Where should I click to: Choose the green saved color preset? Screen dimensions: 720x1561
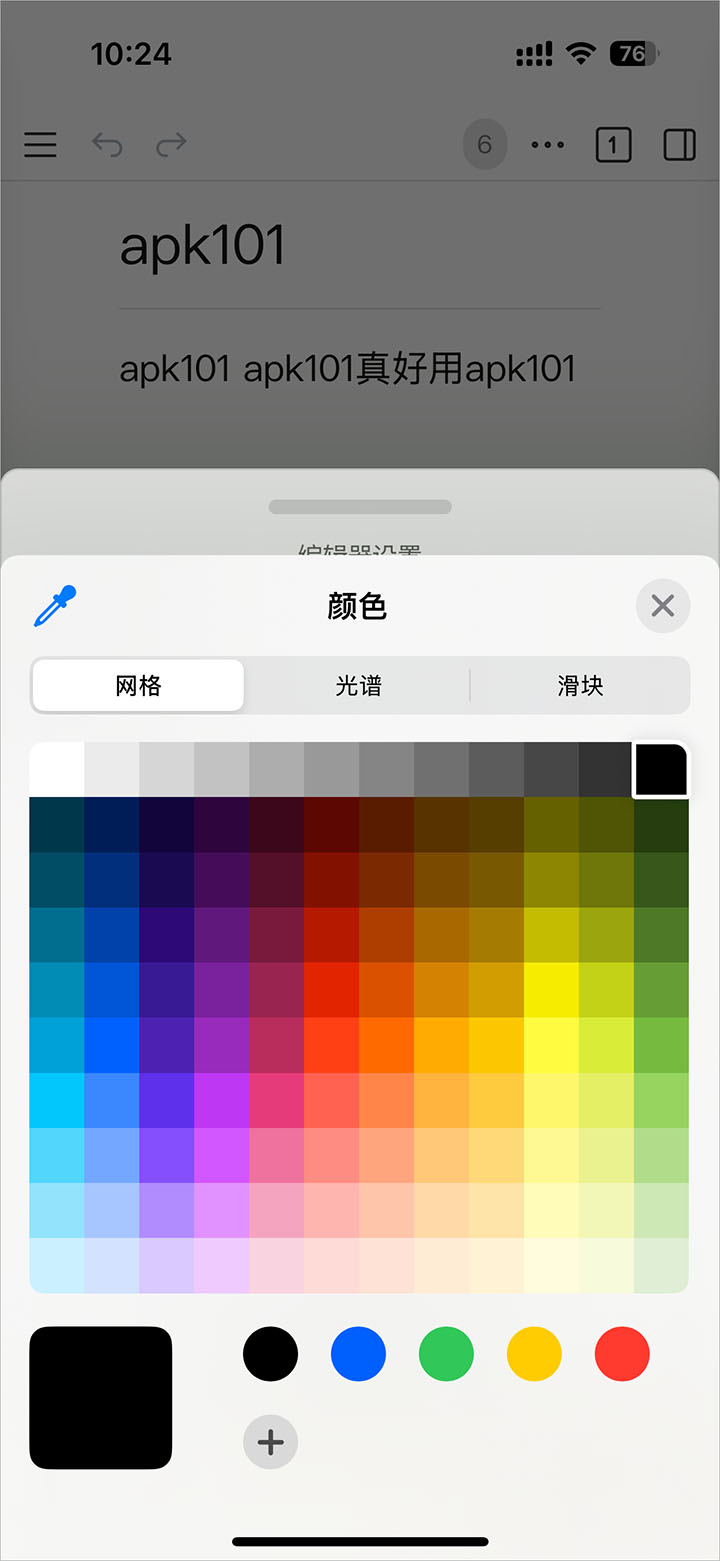446,1354
